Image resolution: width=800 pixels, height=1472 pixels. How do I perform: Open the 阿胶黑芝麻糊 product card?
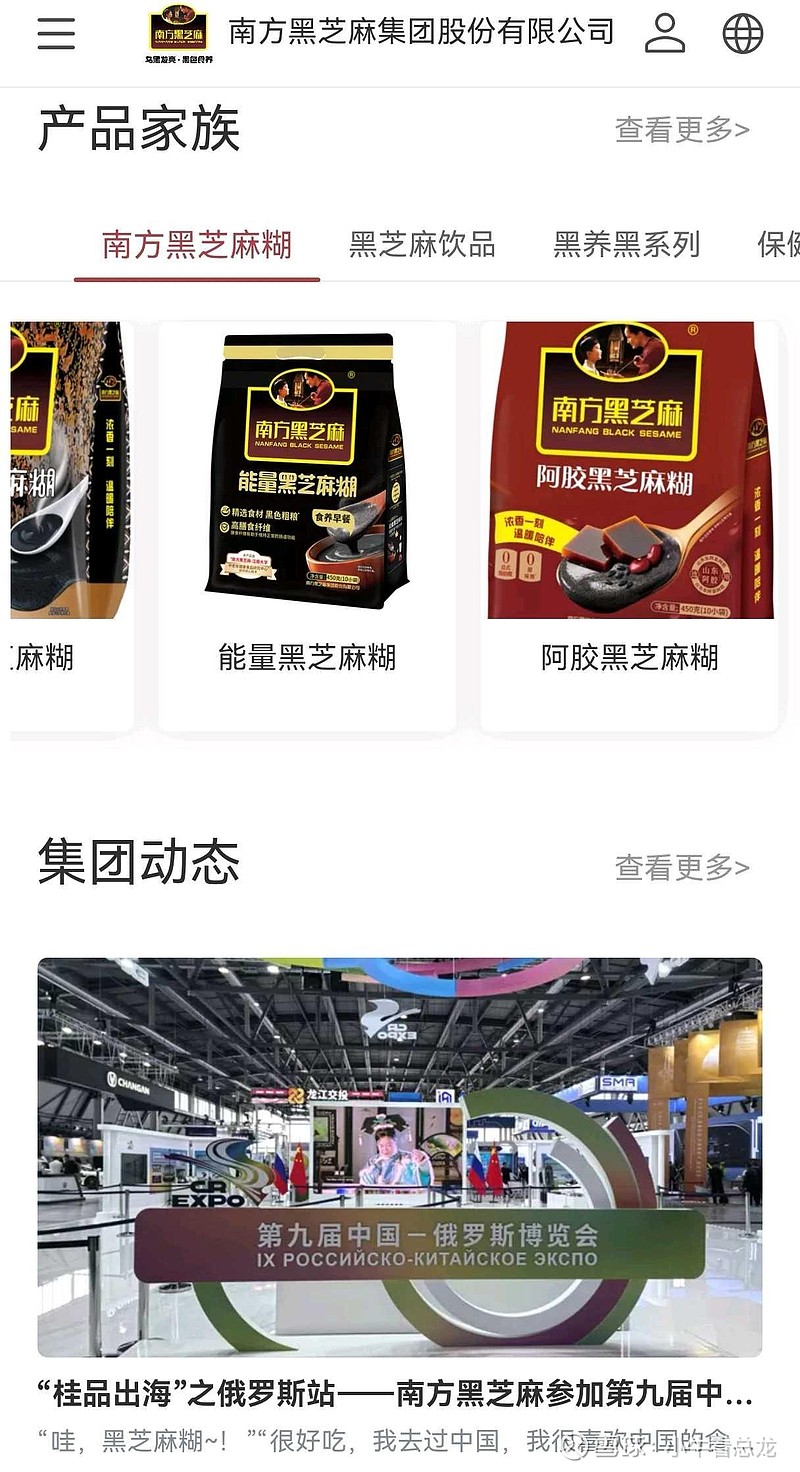point(630,526)
